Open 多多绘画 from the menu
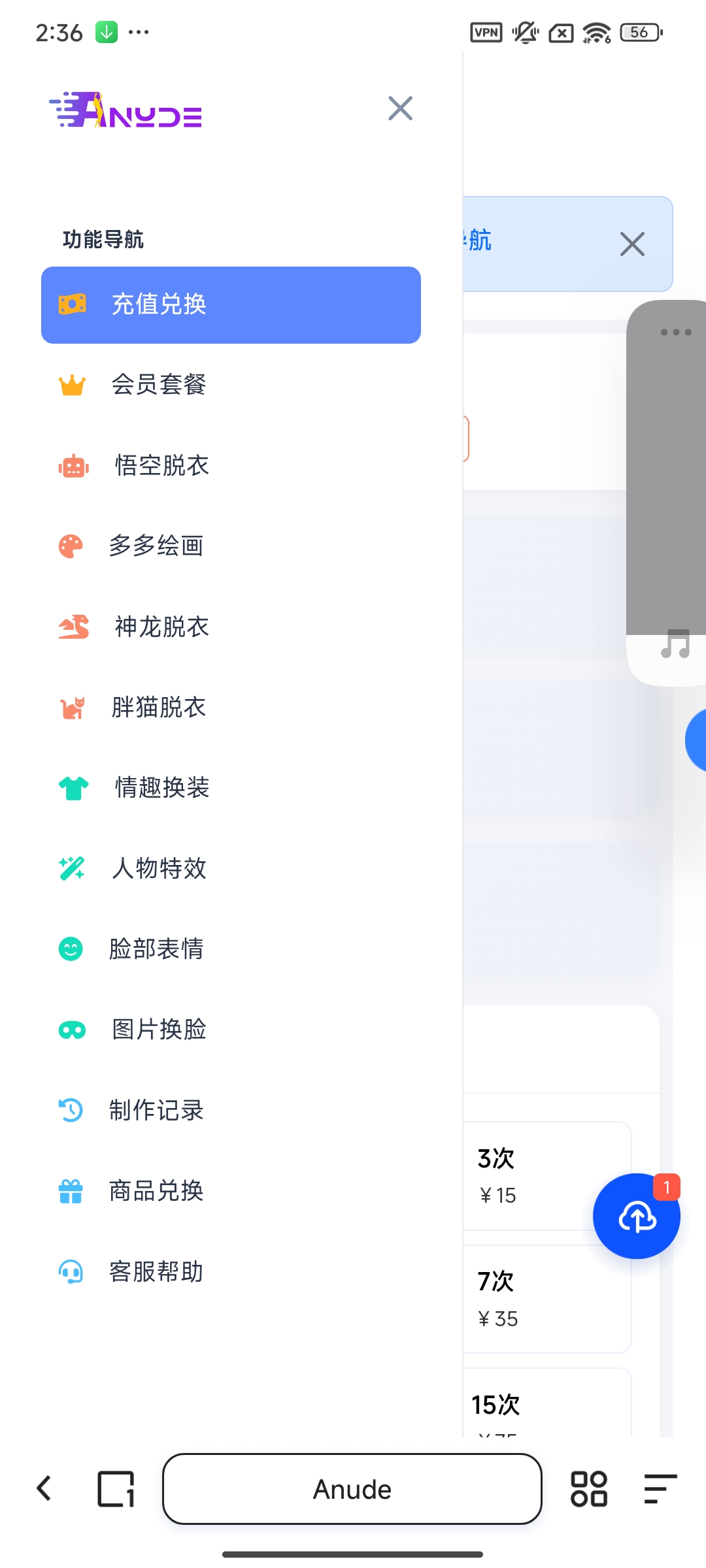The image size is (706, 1568). click(x=231, y=546)
